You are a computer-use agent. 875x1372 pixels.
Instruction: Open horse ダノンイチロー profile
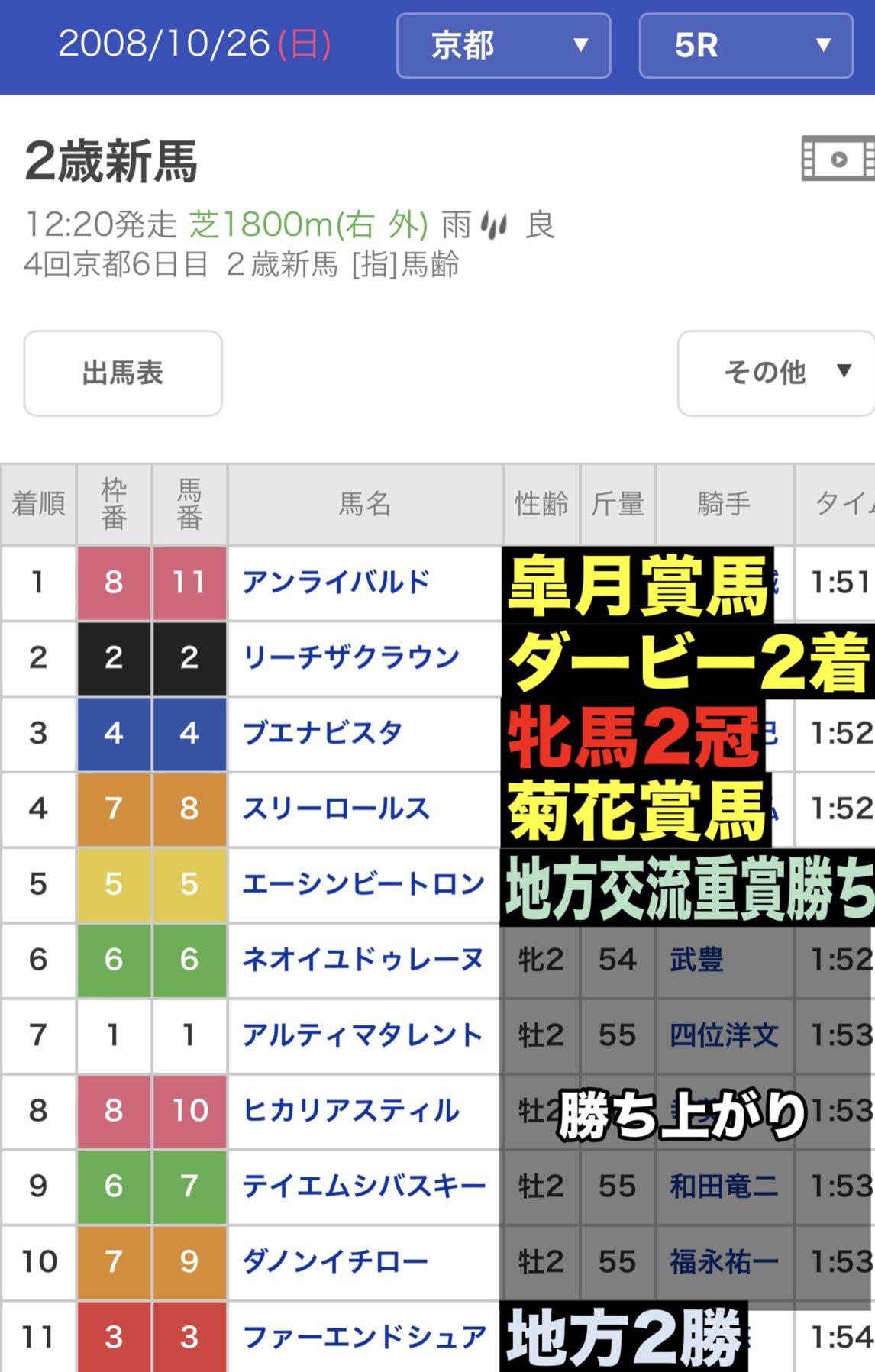334,1261
